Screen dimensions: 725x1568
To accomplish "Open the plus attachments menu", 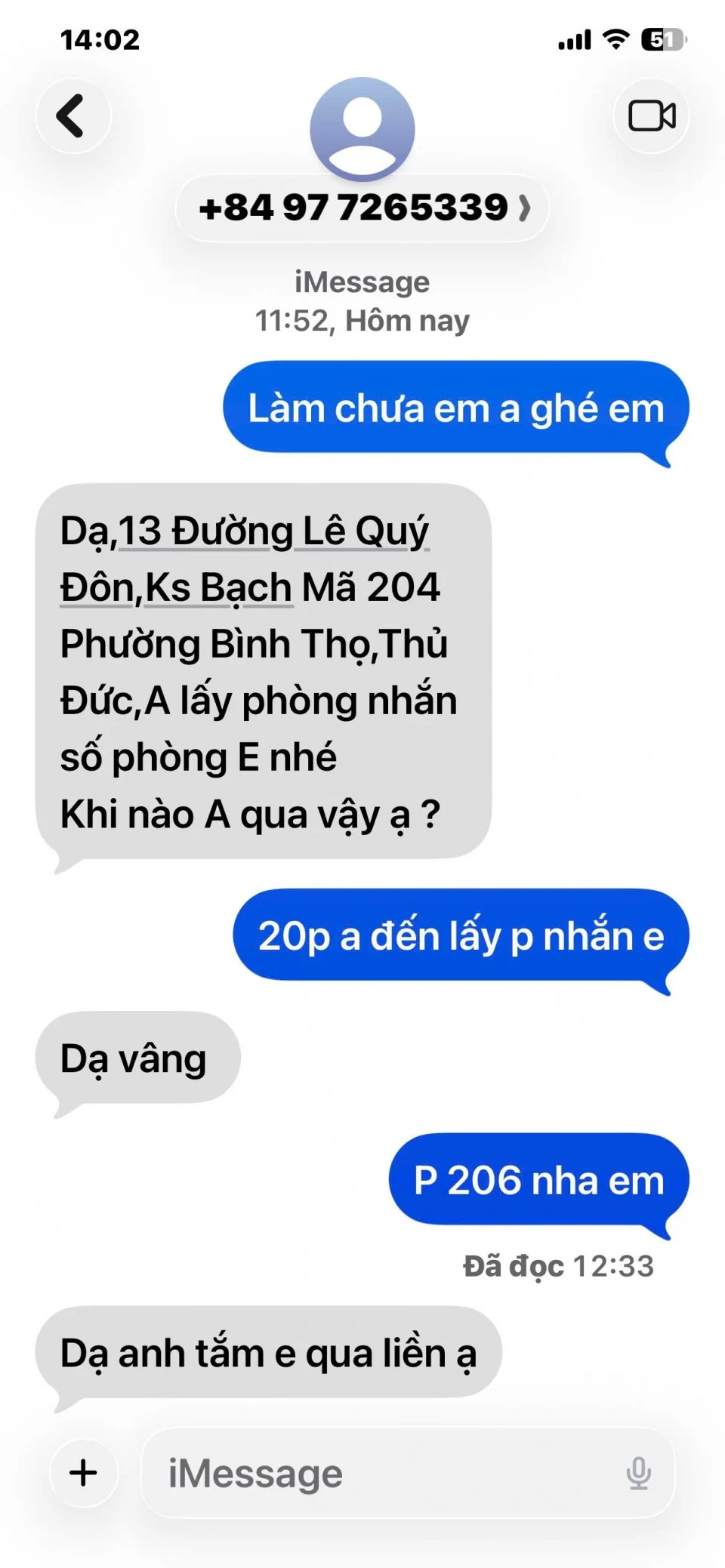I will click(84, 1473).
